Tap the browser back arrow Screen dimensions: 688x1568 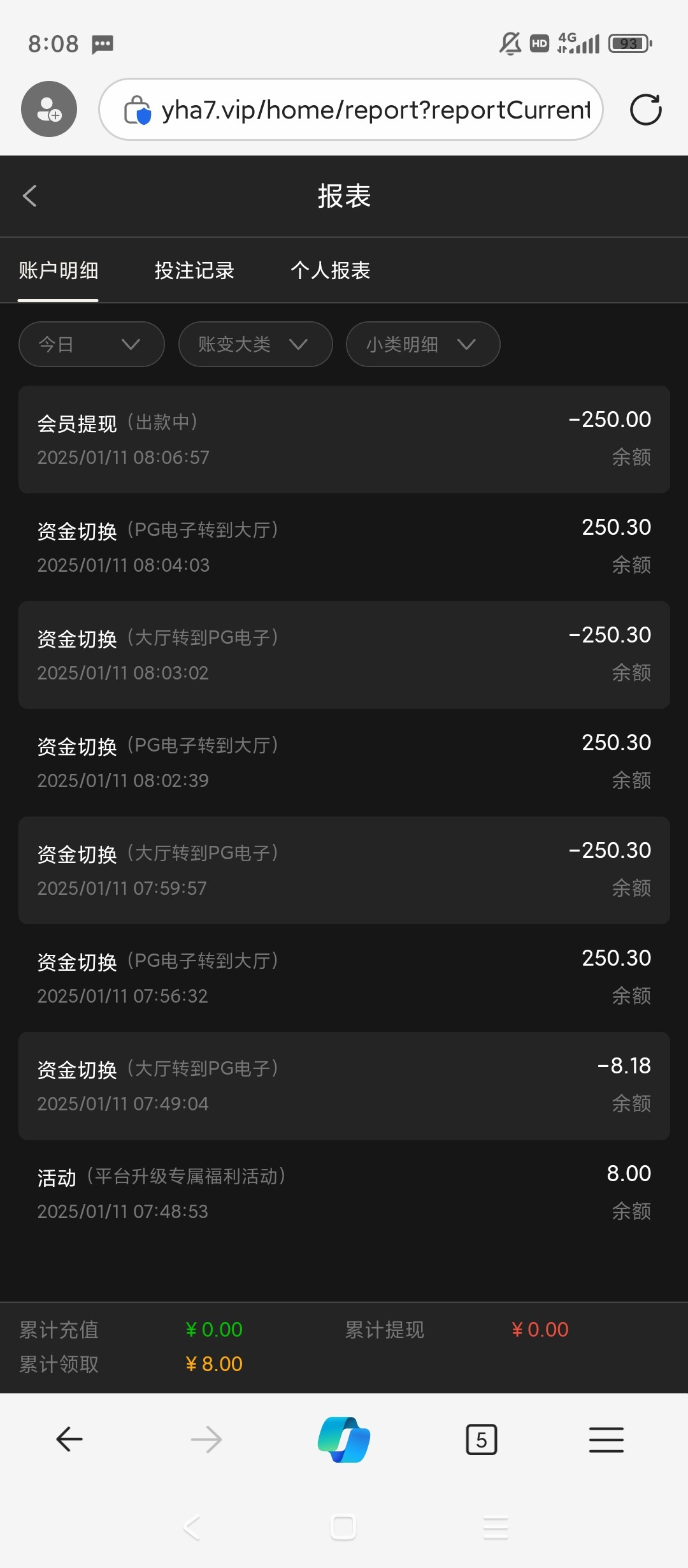click(x=69, y=1439)
